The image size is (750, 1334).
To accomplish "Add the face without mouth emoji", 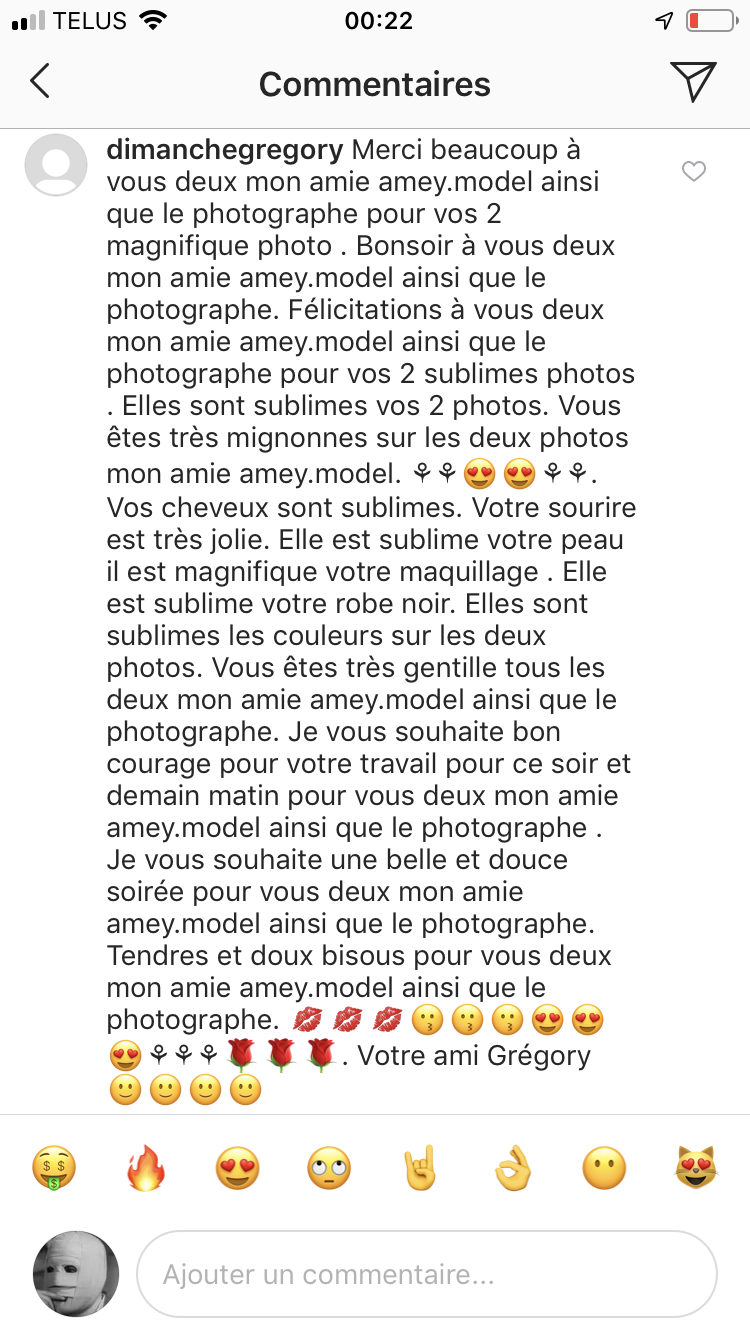I will [x=604, y=1168].
